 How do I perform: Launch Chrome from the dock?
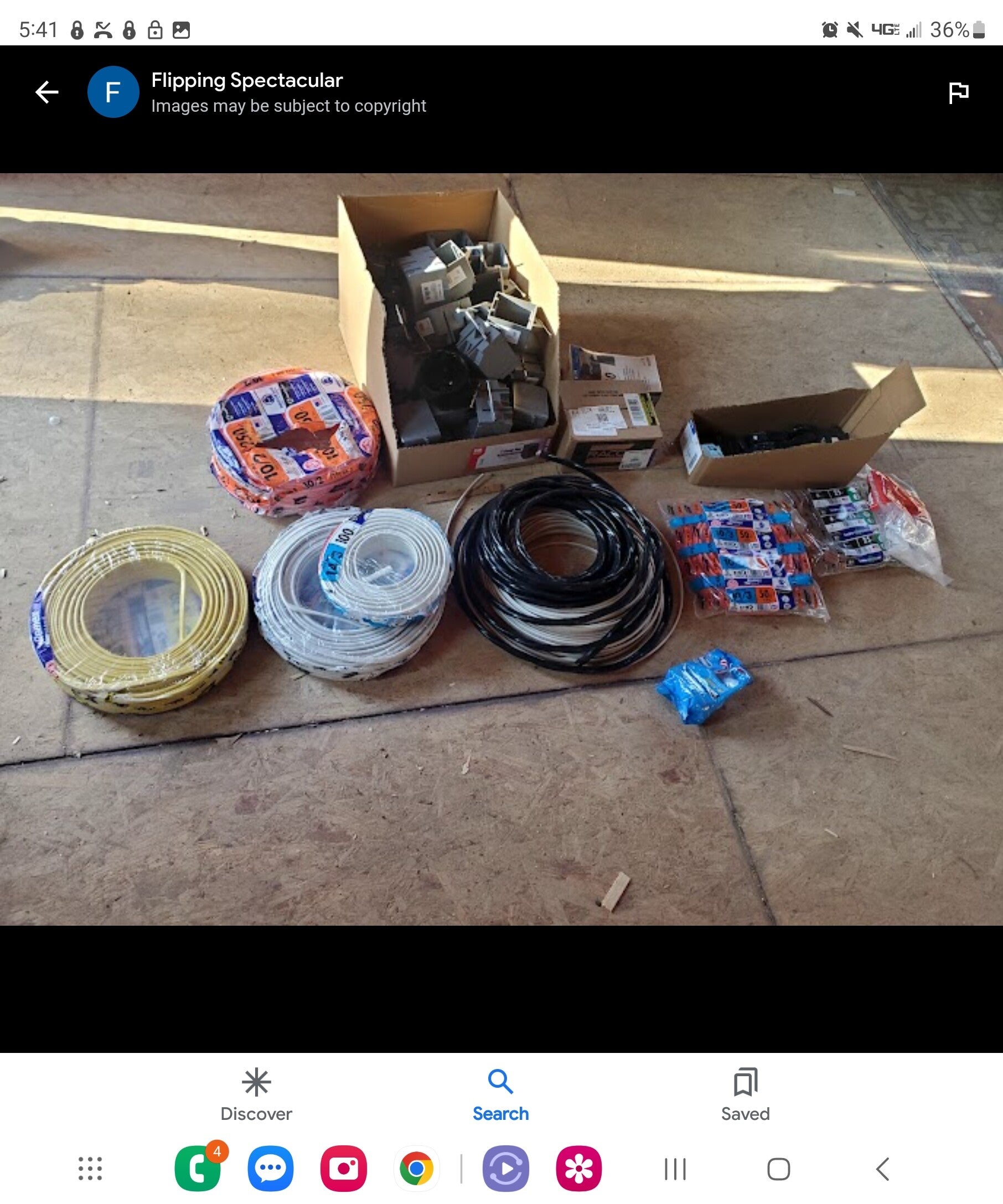[416, 1169]
